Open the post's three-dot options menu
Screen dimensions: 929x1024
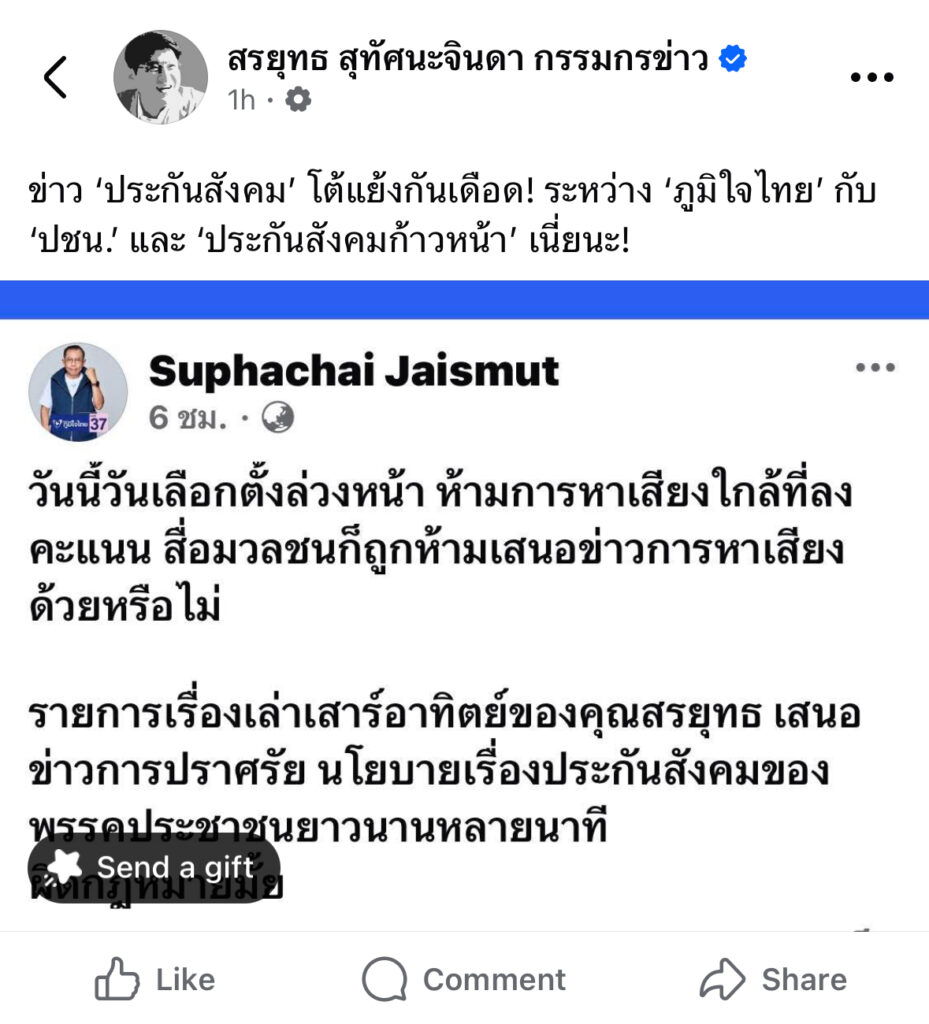coord(871,77)
